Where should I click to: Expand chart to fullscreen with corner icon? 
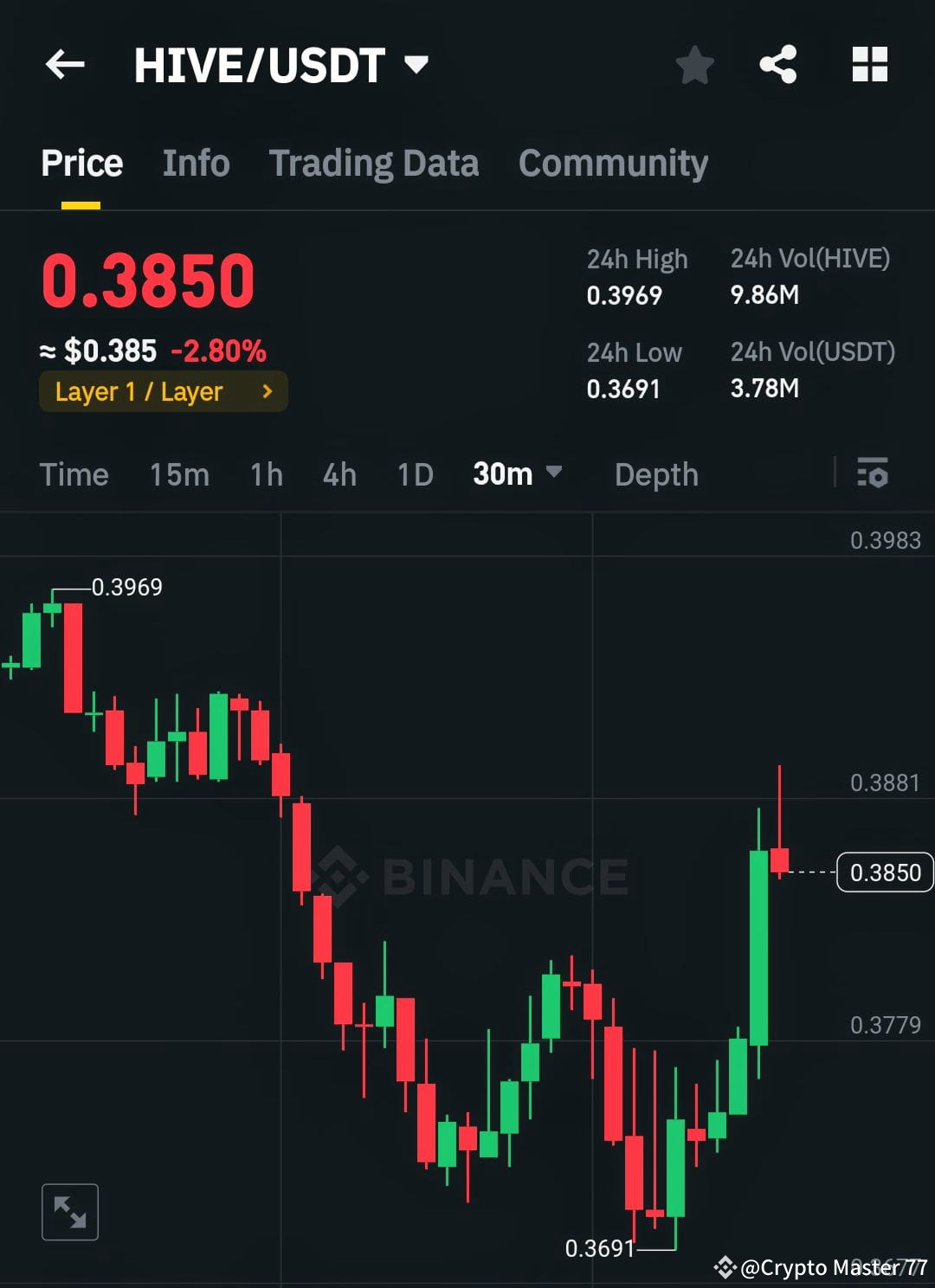tap(69, 1211)
